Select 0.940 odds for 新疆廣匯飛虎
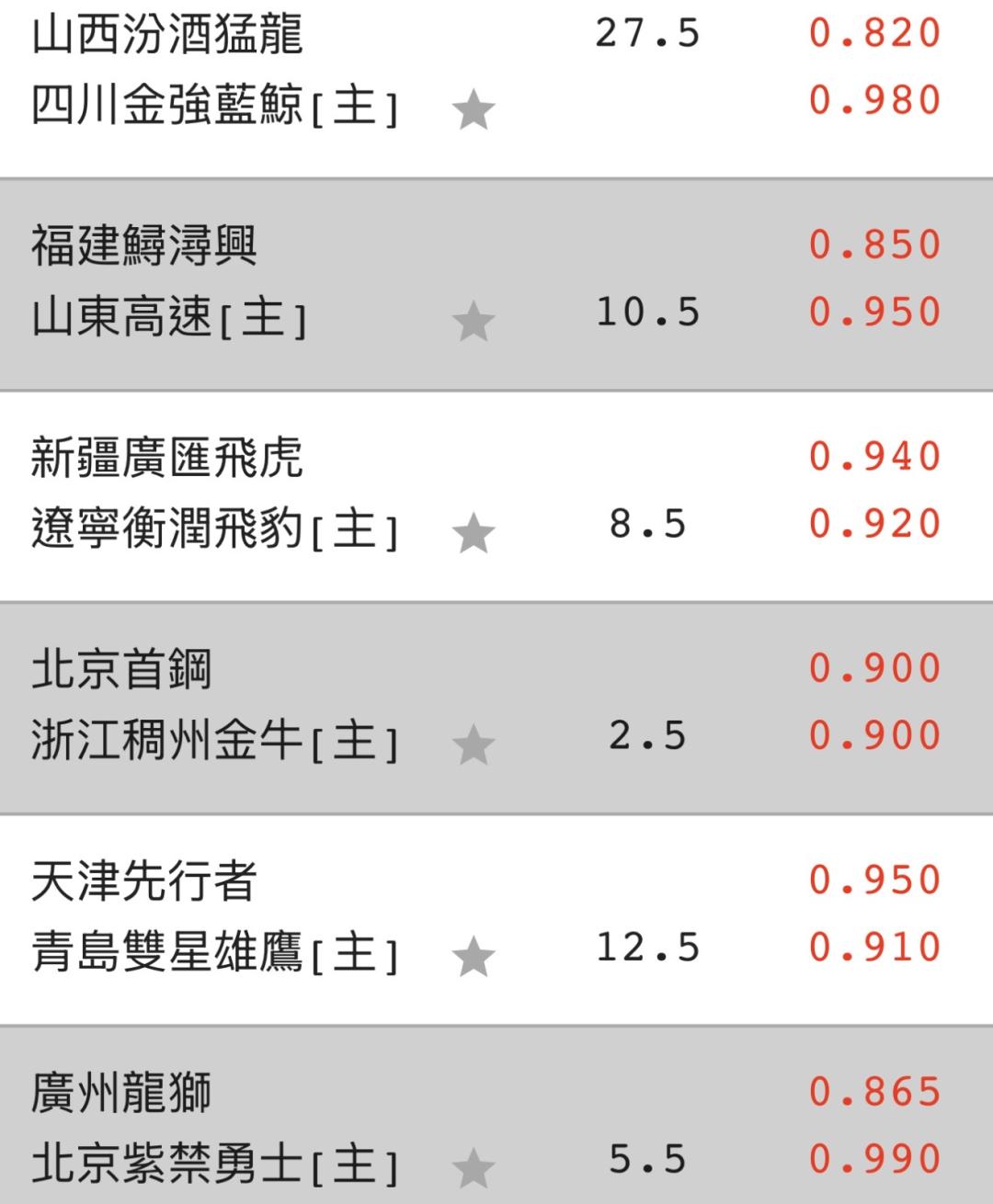Screen dimensions: 993x1204 pyautogui.click(x=875, y=457)
